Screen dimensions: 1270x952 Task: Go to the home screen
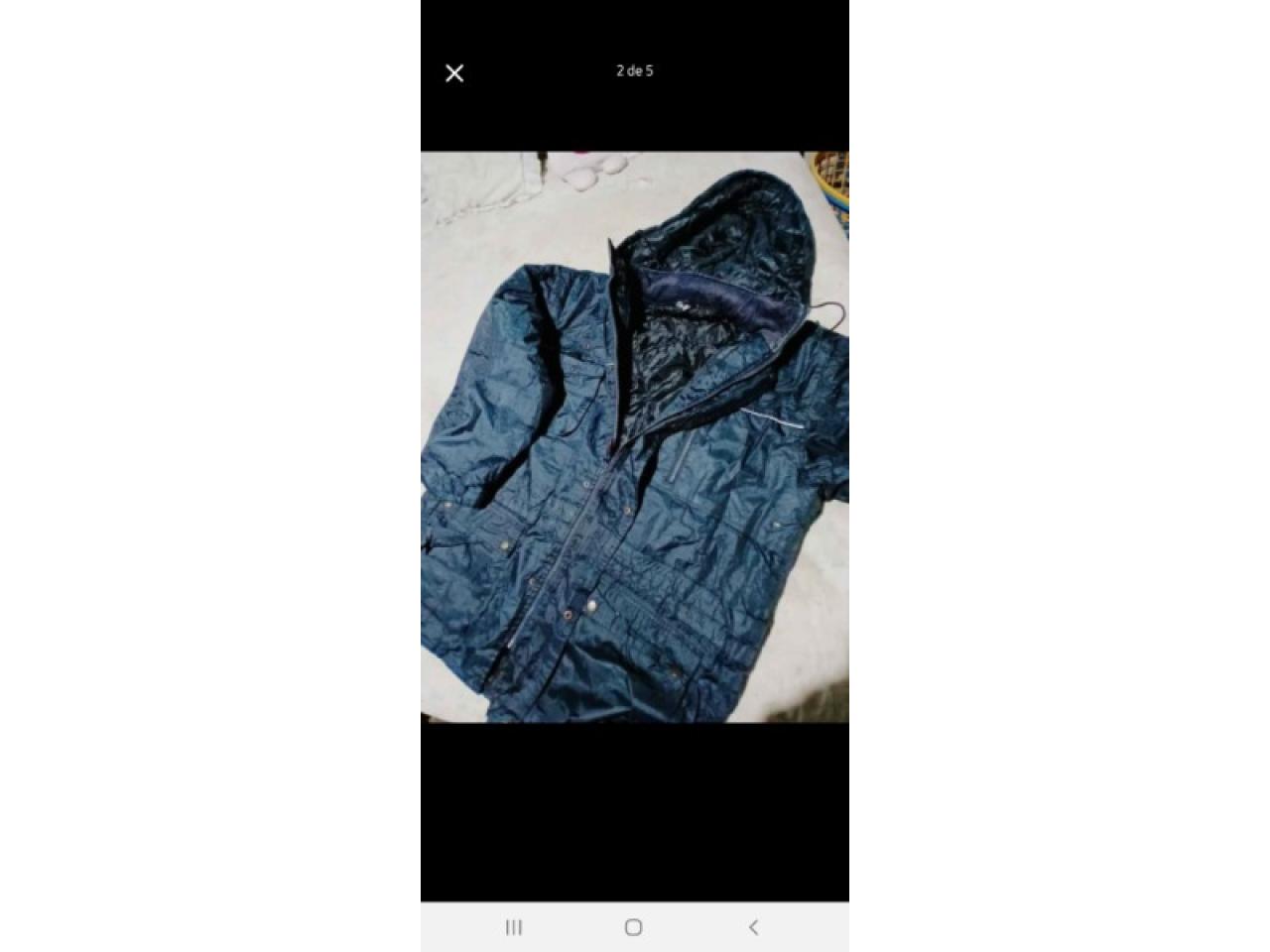pyautogui.click(x=634, y=927)
